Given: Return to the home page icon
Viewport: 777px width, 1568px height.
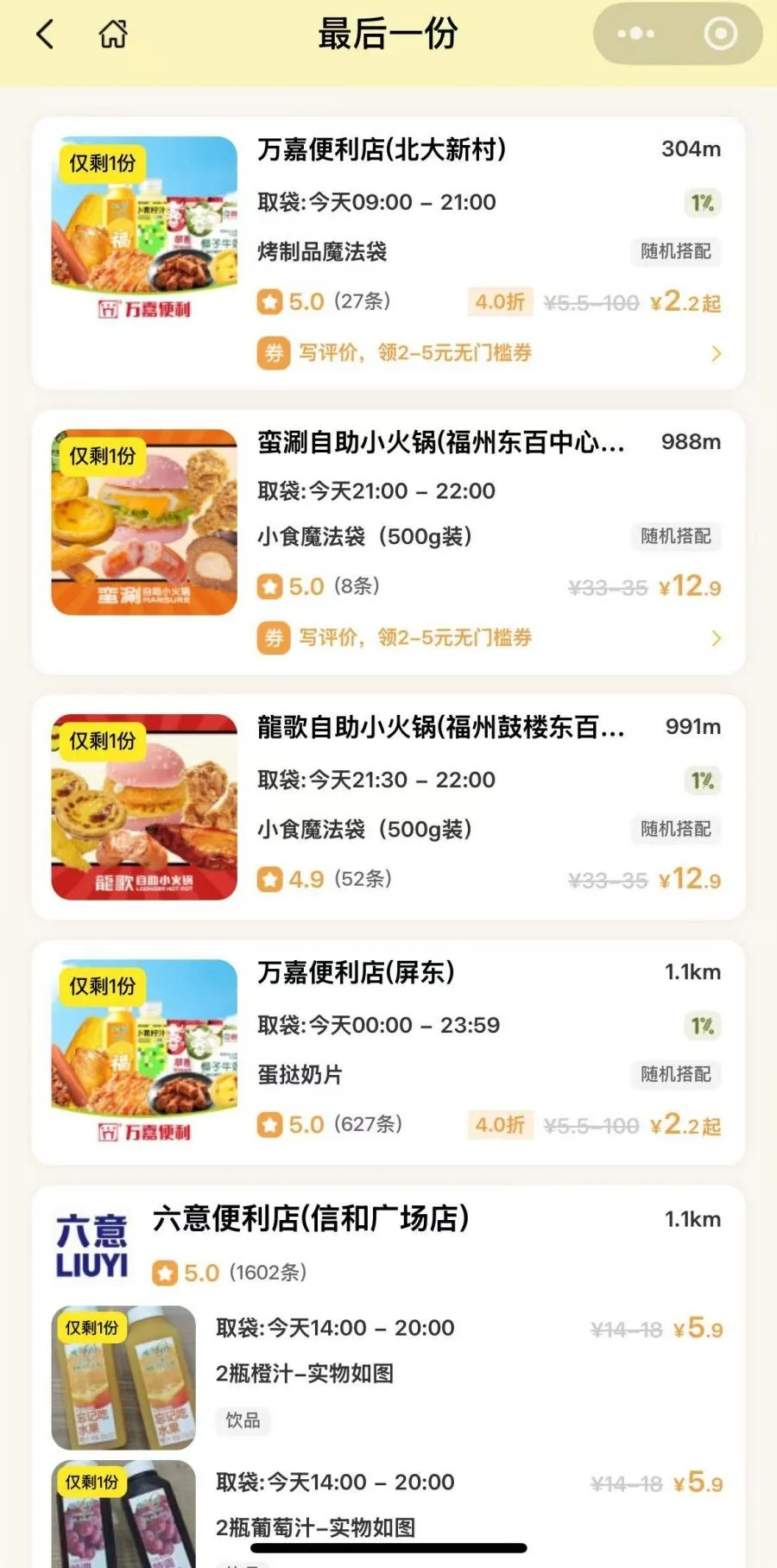Looking at the screenshot, I should [x=113, y=35].
